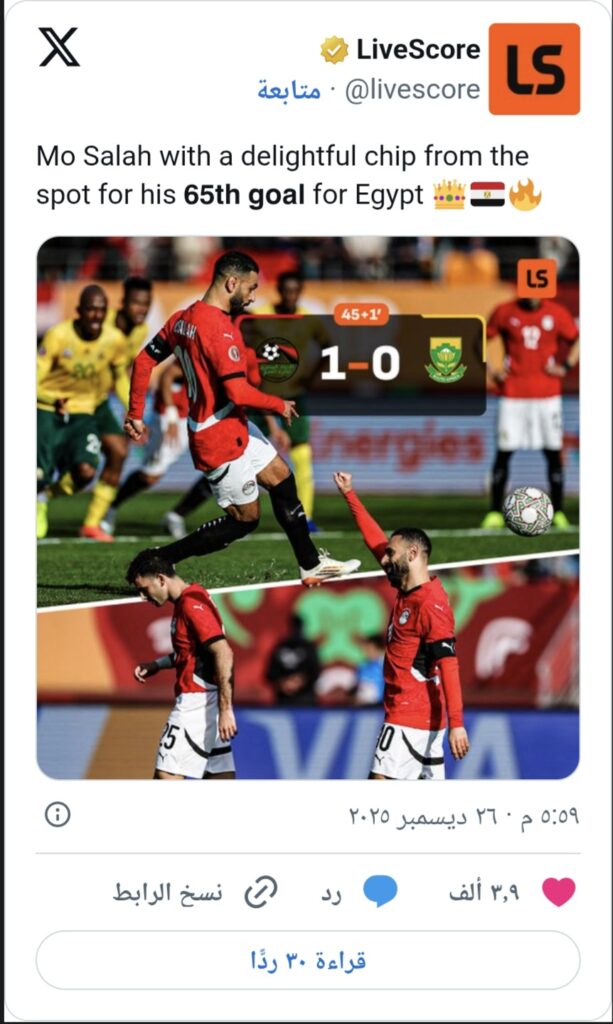Tap قراءة ٣٠ ردًا to read replies
613x1024 pixels.
(x=307, y=960)
